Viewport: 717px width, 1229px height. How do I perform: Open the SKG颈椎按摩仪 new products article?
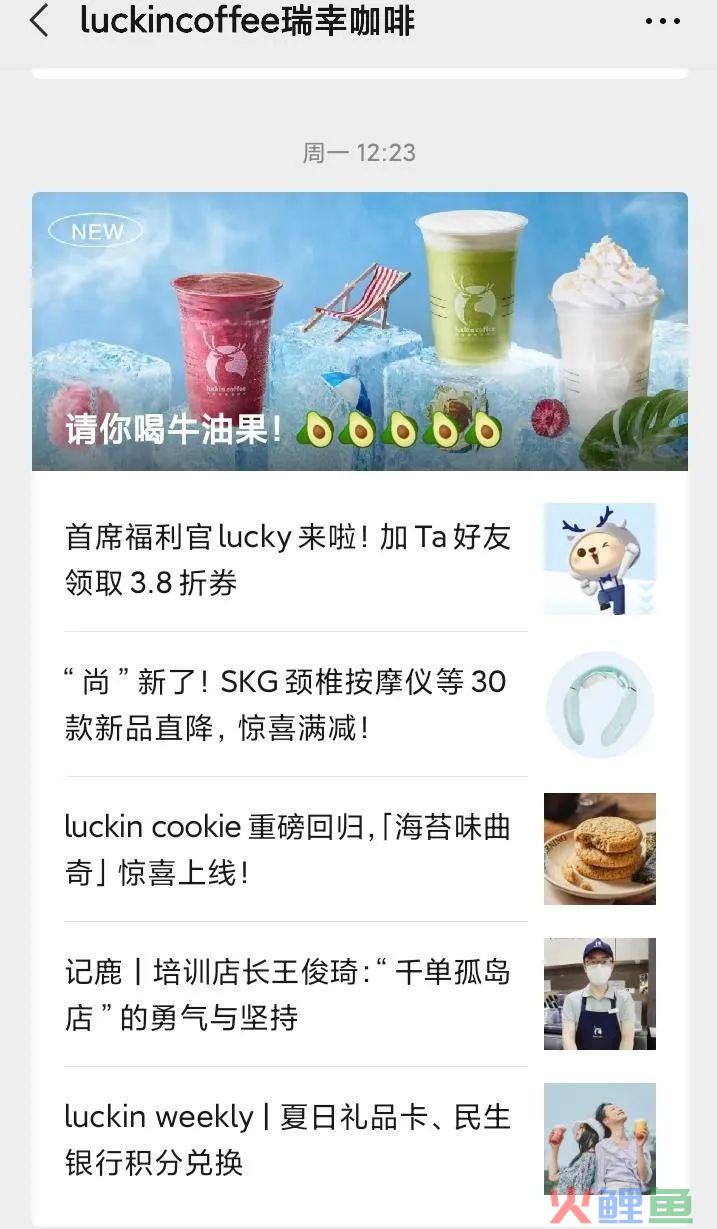(360, 704)
